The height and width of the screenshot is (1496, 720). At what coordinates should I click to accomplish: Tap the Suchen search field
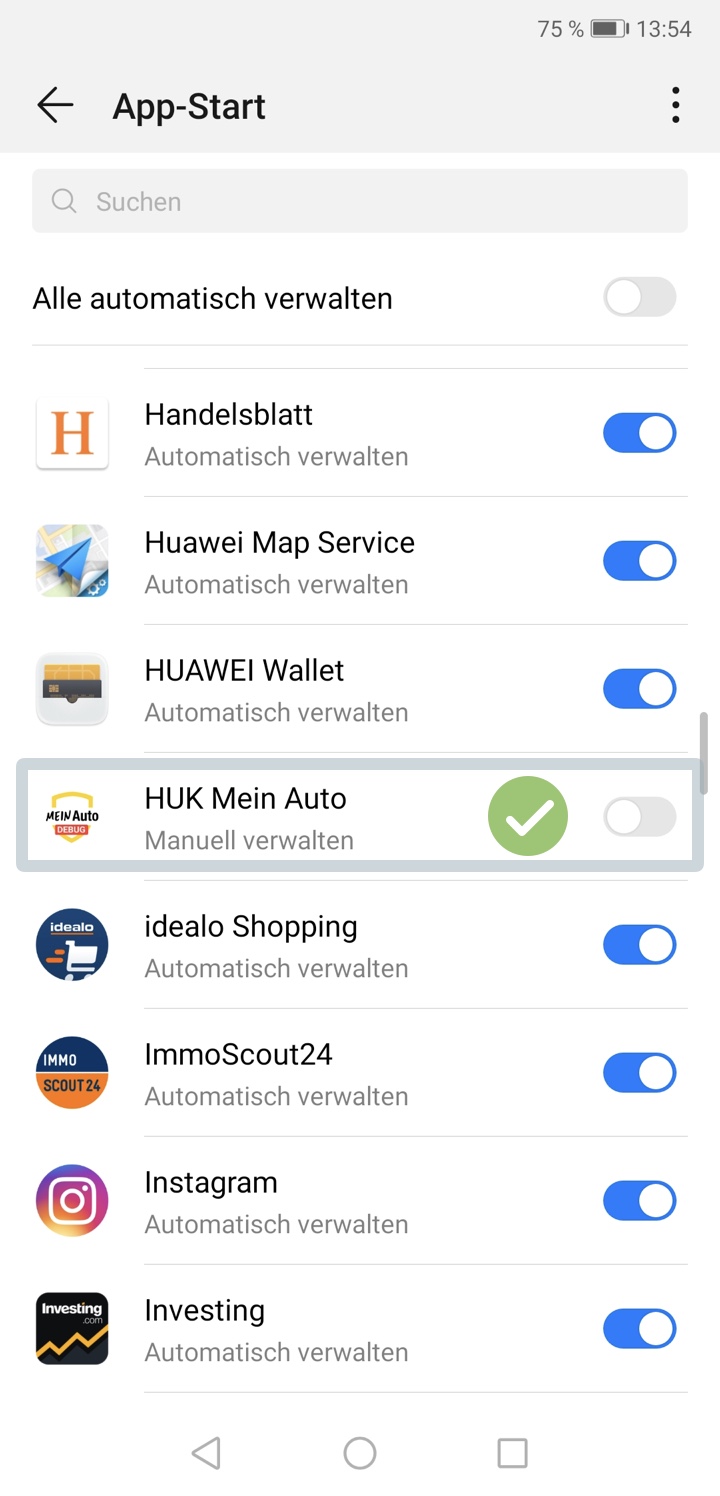pyautogui.click(x=360, y=201)
